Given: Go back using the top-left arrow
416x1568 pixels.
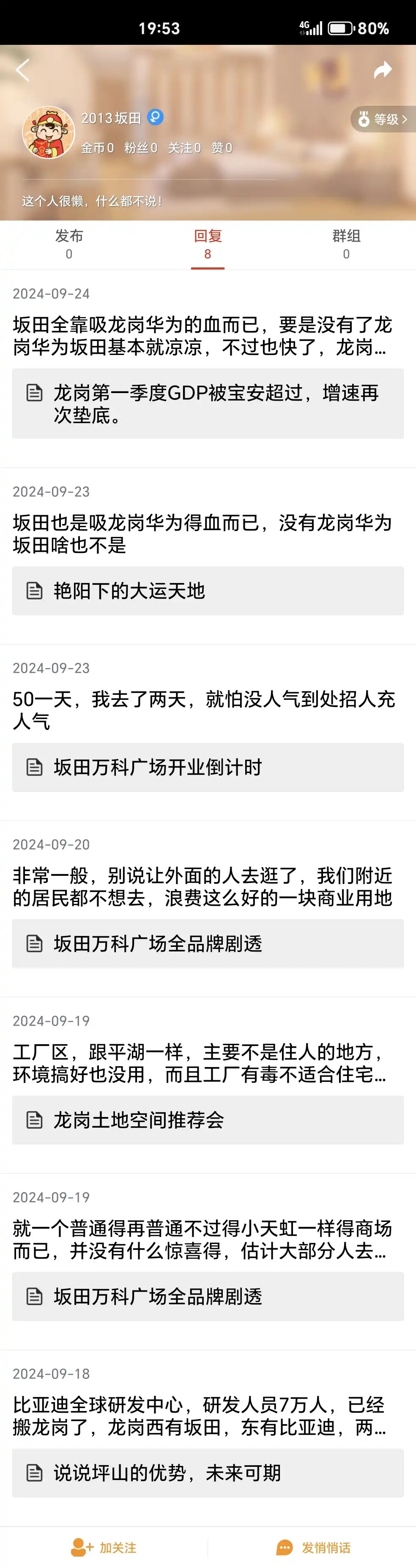Looking at the screenshot, I should pos(22,71).
